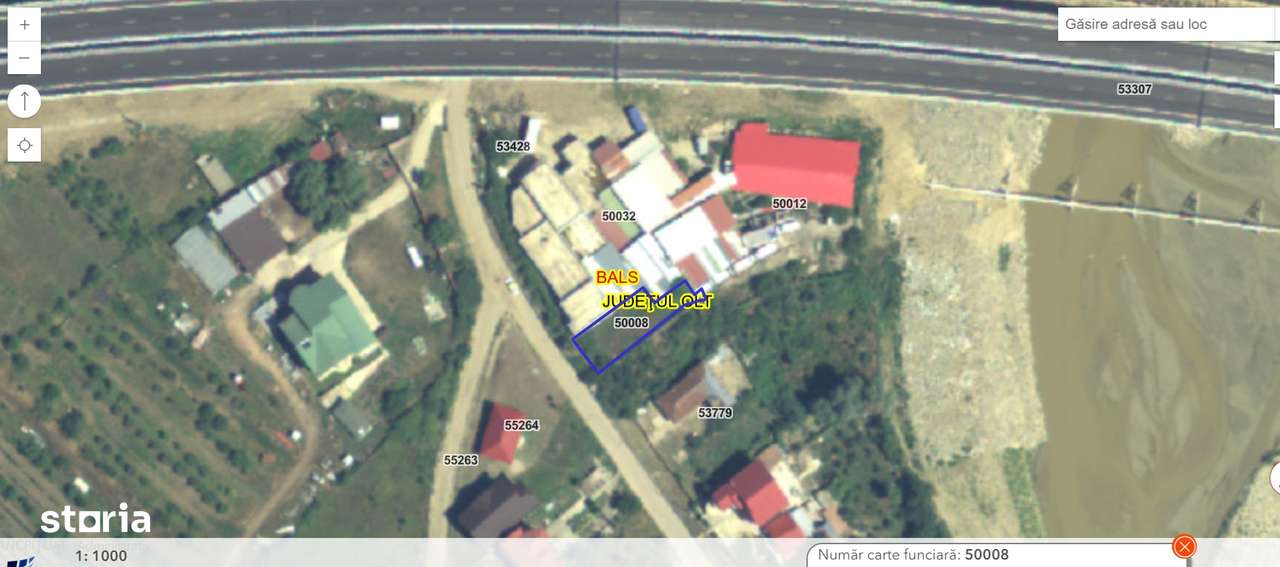Viewport: 1280px width, 567px height.
Task: Reset map orientation with the compass arrow
Action: (24, 101)
